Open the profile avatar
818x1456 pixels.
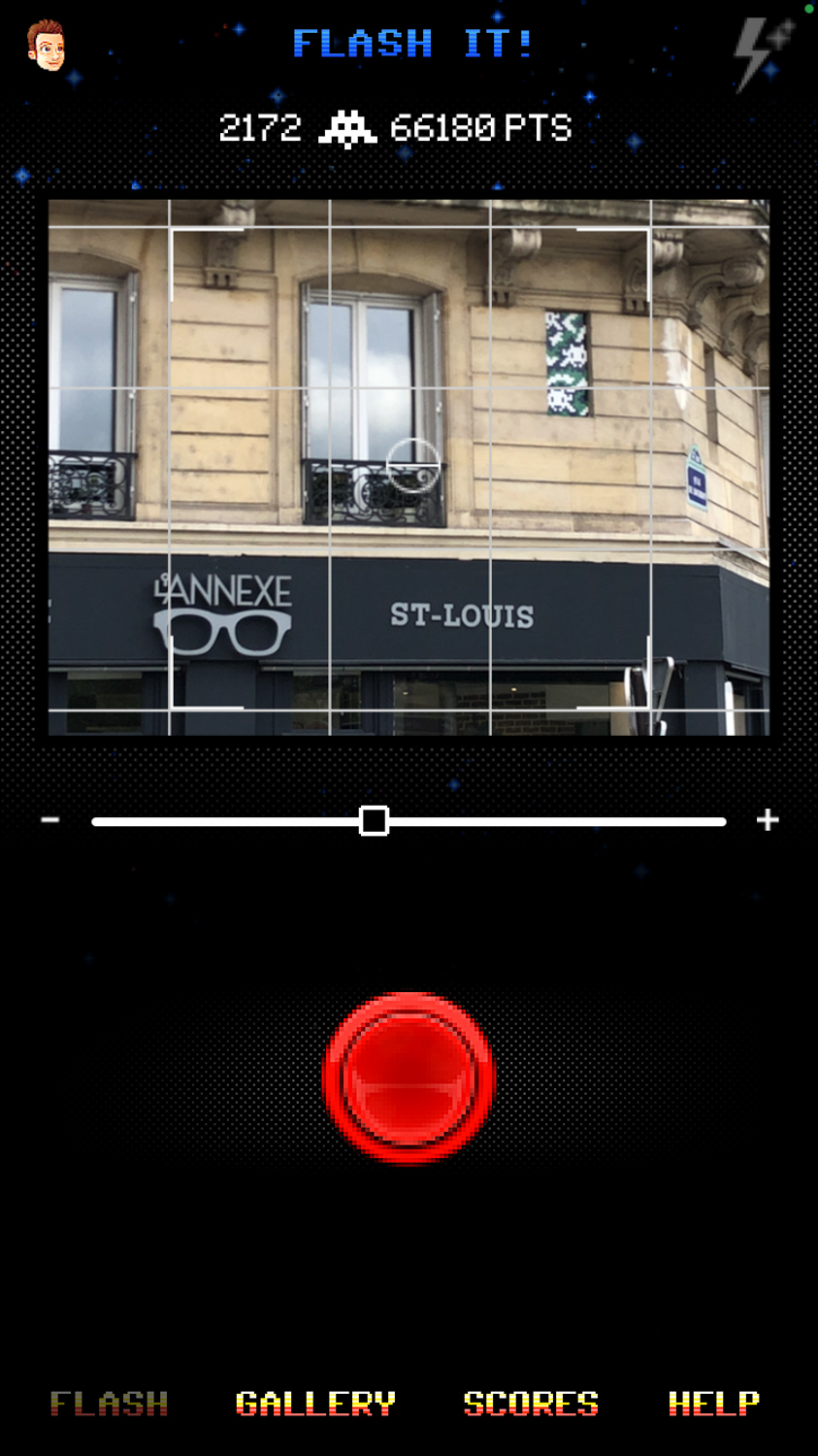click(46, 45)
